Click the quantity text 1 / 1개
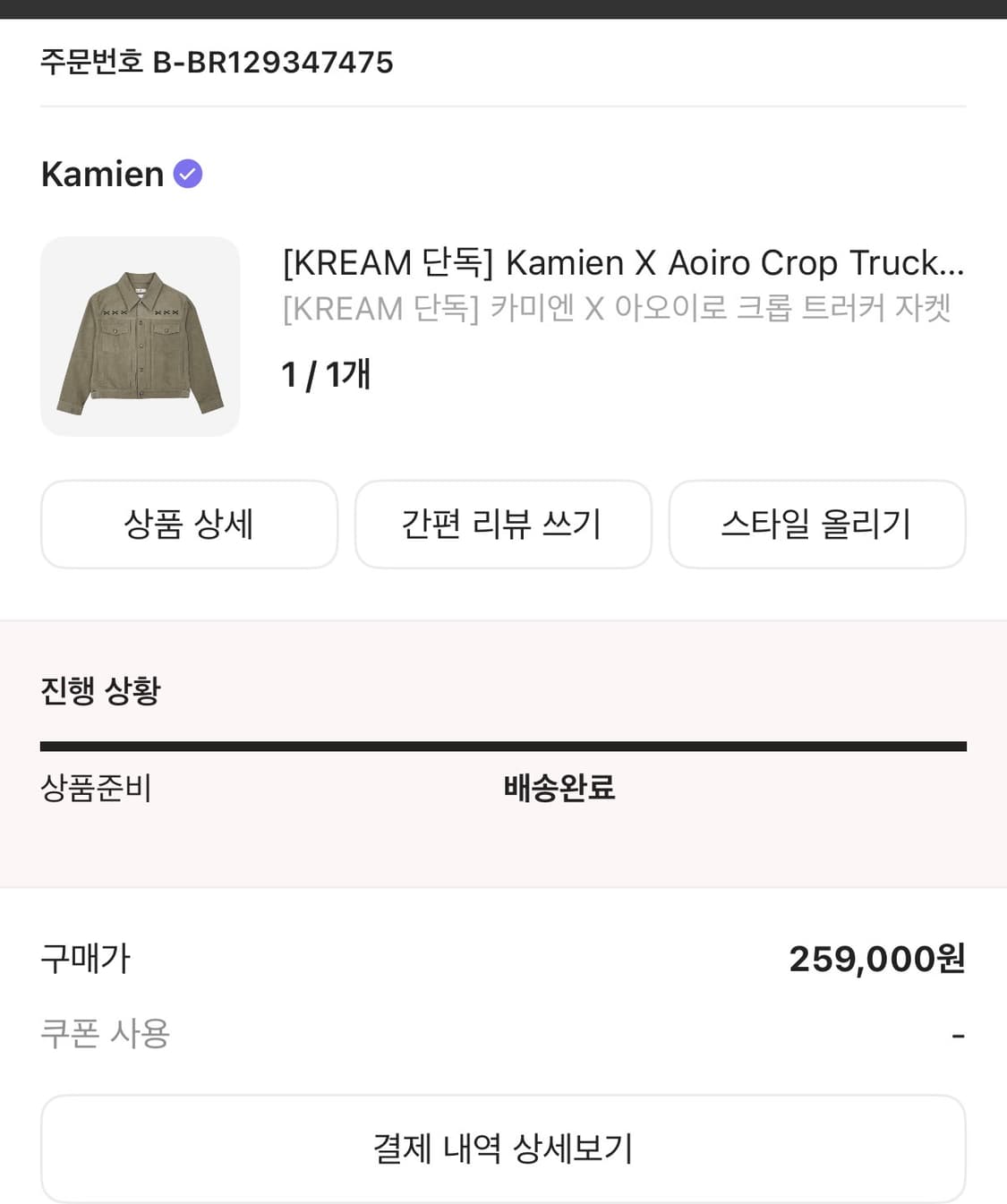 [326, 375]
